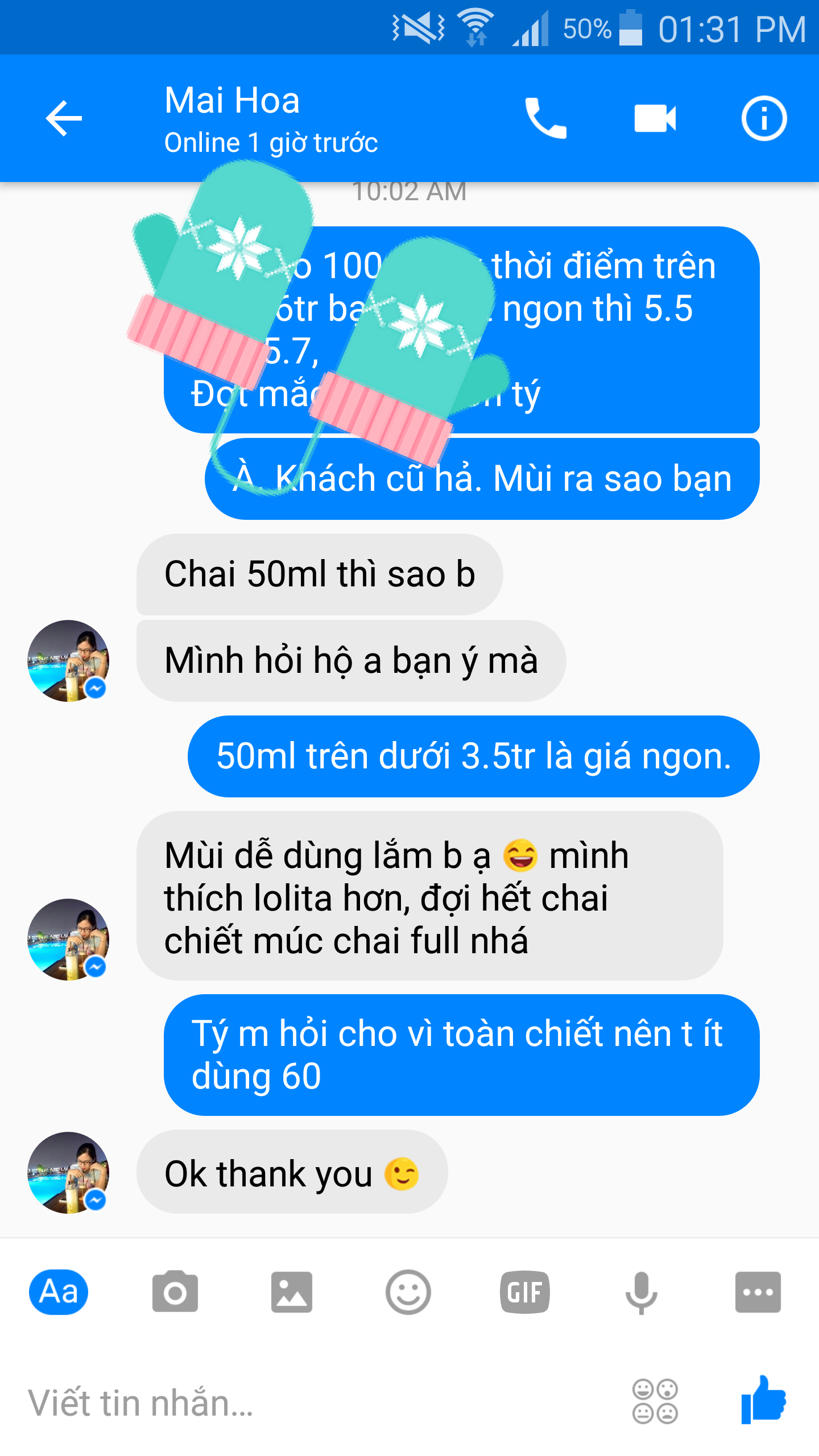Open the photo gallery picker
Viewport: 819px width, 1456px height.
(292, 1292)
